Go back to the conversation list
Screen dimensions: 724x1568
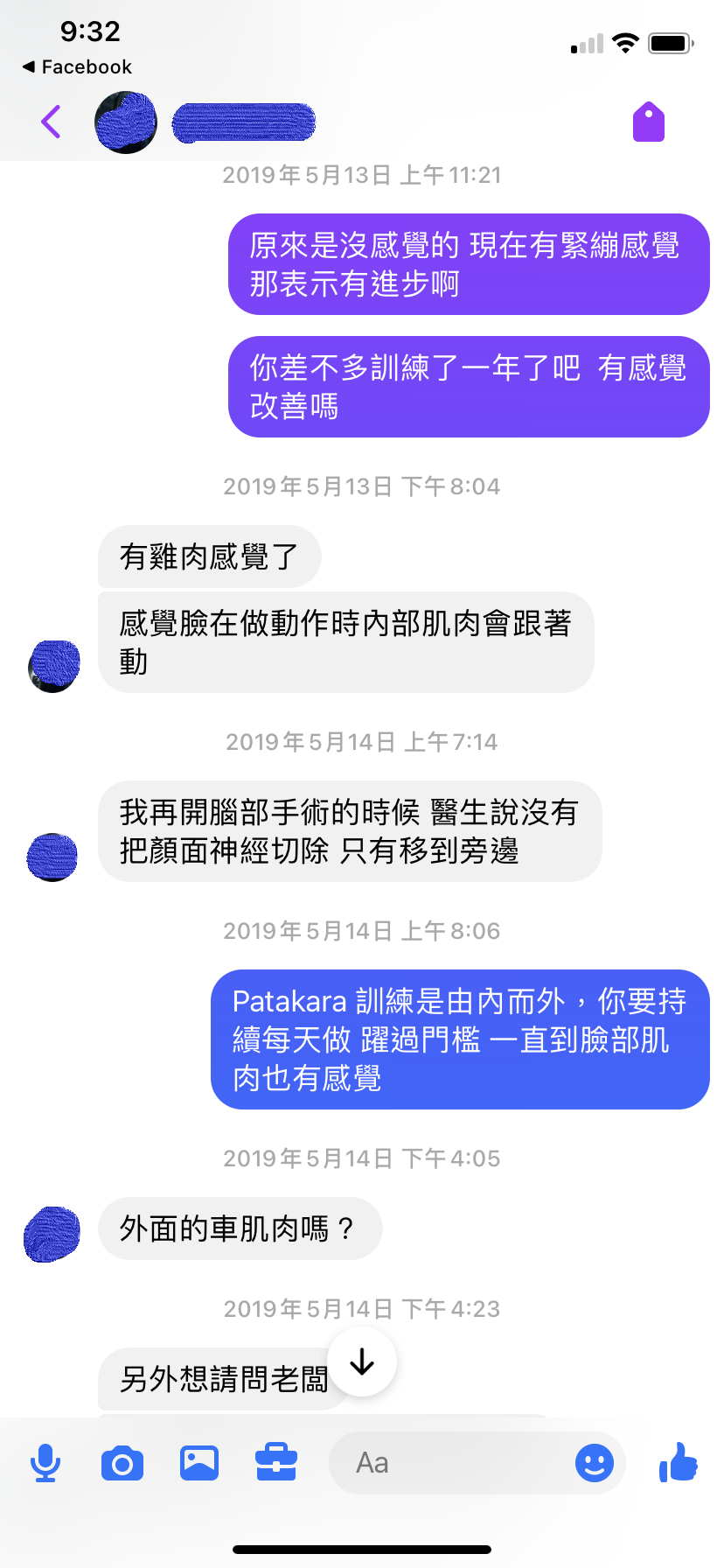click(x=52, y=122)
